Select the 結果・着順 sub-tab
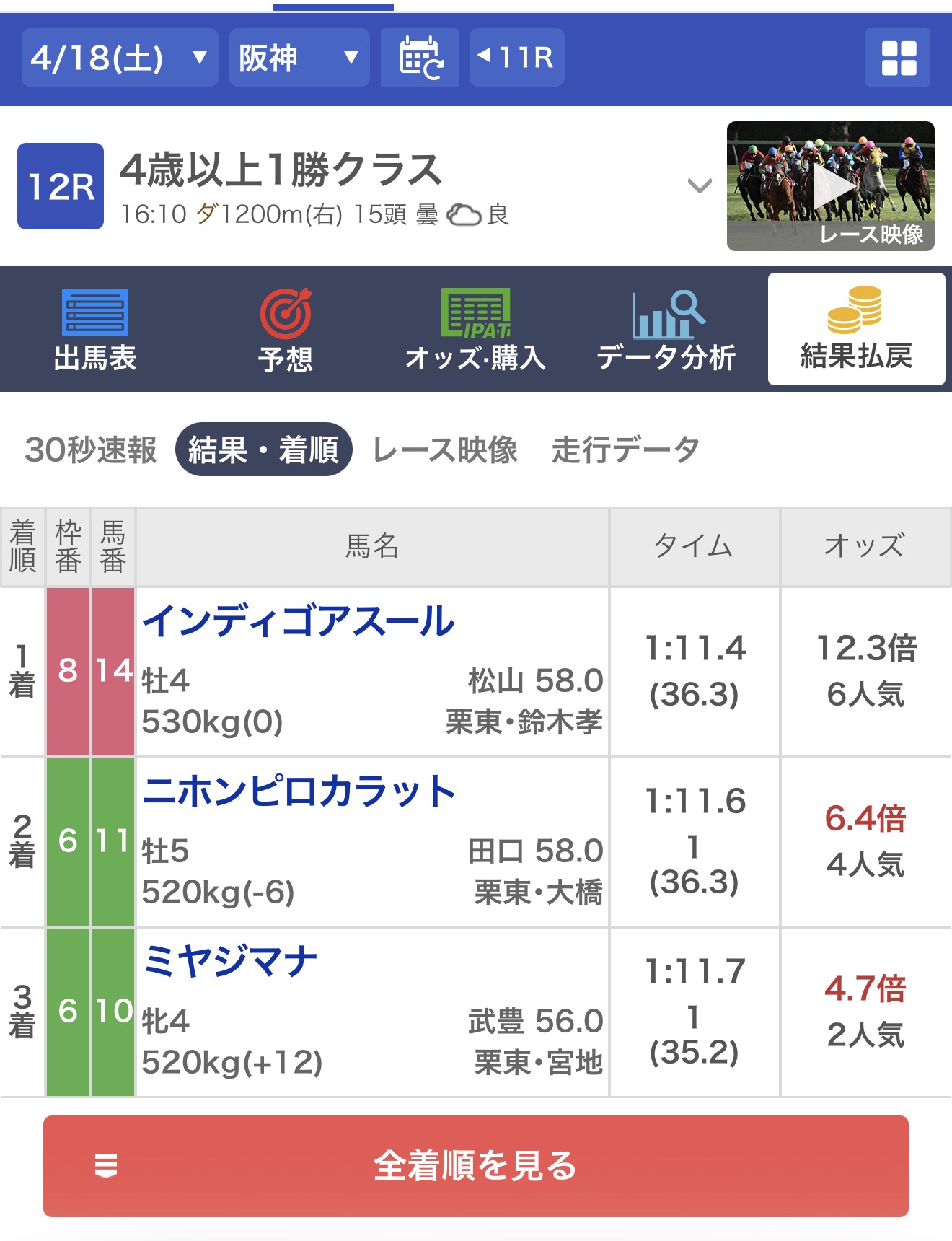The image size is (952, 1241). pos(263,450)
